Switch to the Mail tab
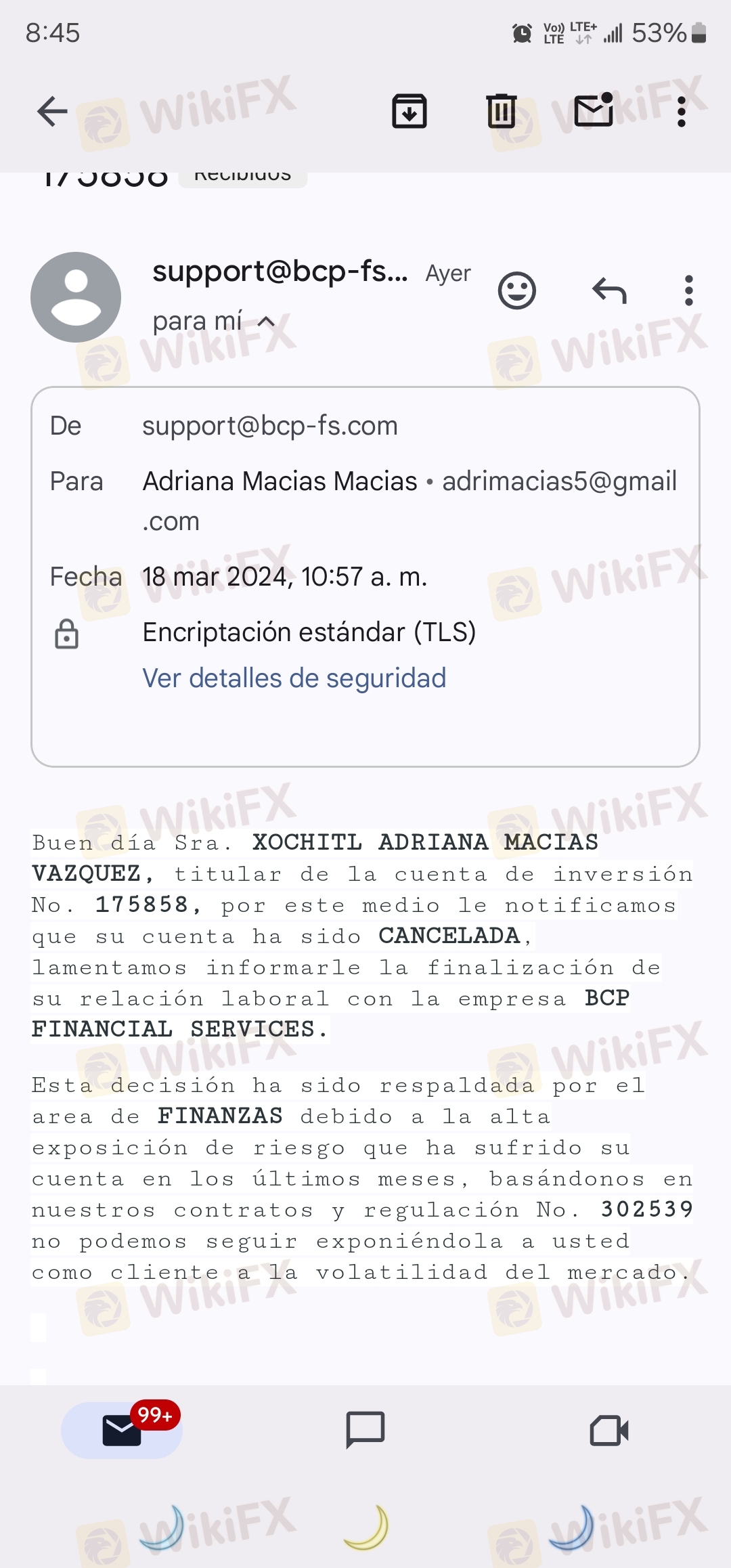Screen dimensions: 731x1568 coord(122,1430)
